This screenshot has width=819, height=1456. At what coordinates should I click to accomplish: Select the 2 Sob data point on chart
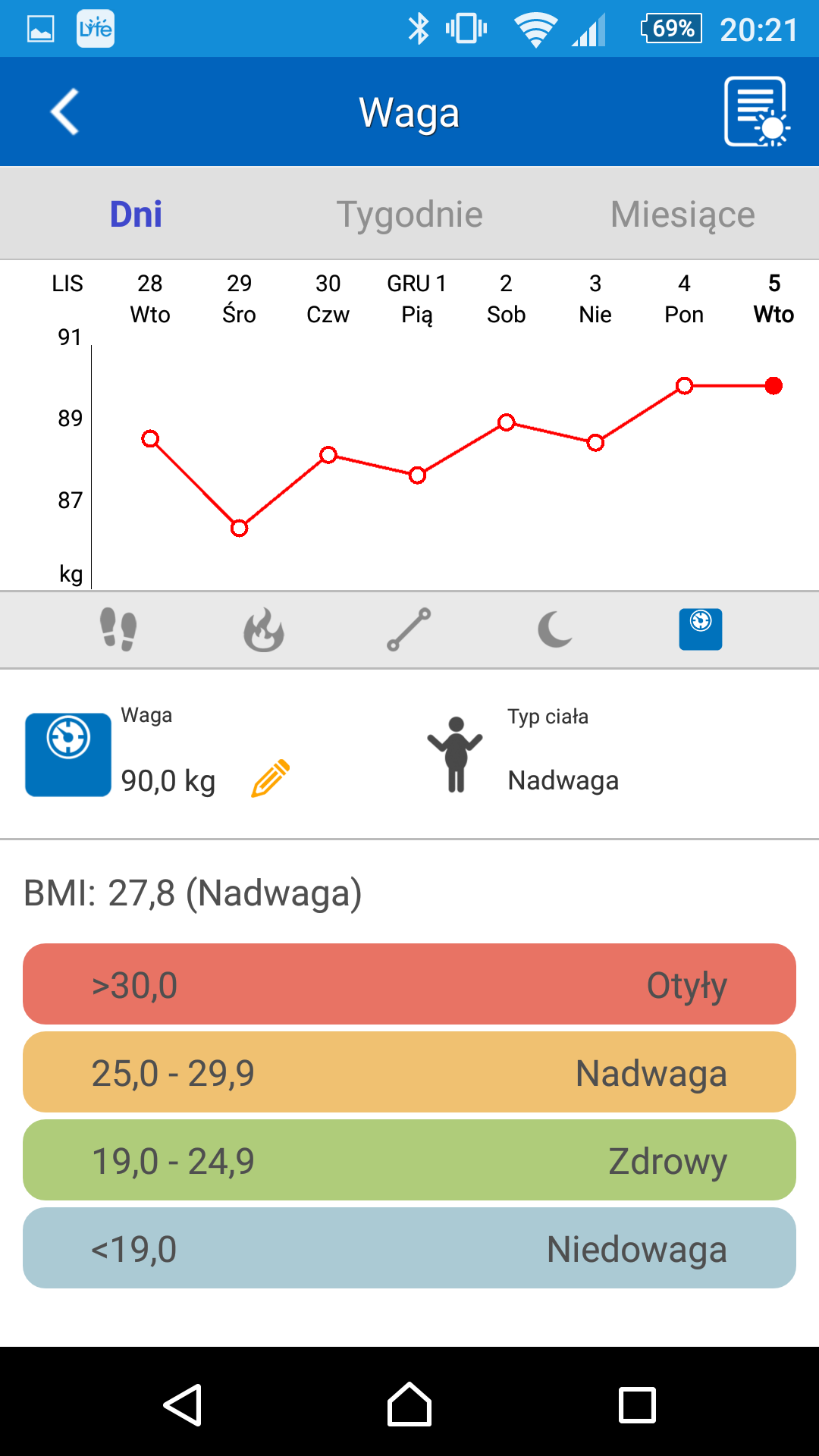pos(507,422)
